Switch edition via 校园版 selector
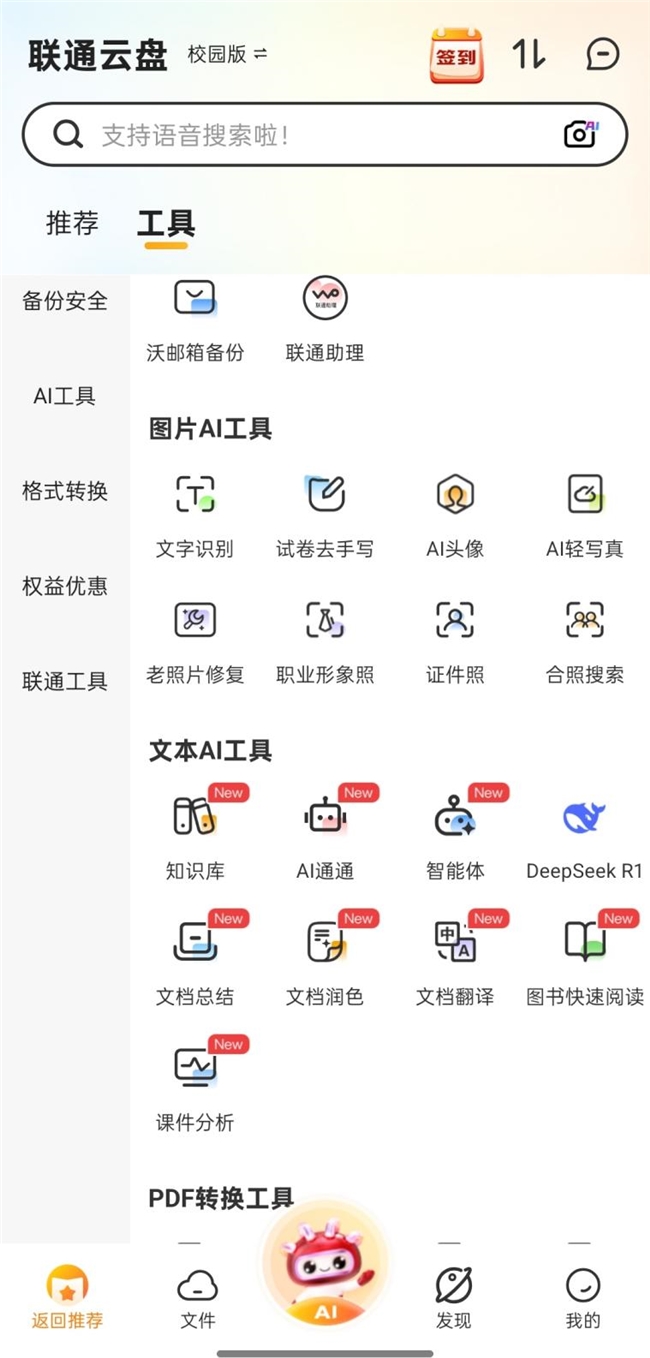The width and height of the screenshot is (650, 1358). tap(227, 54)
